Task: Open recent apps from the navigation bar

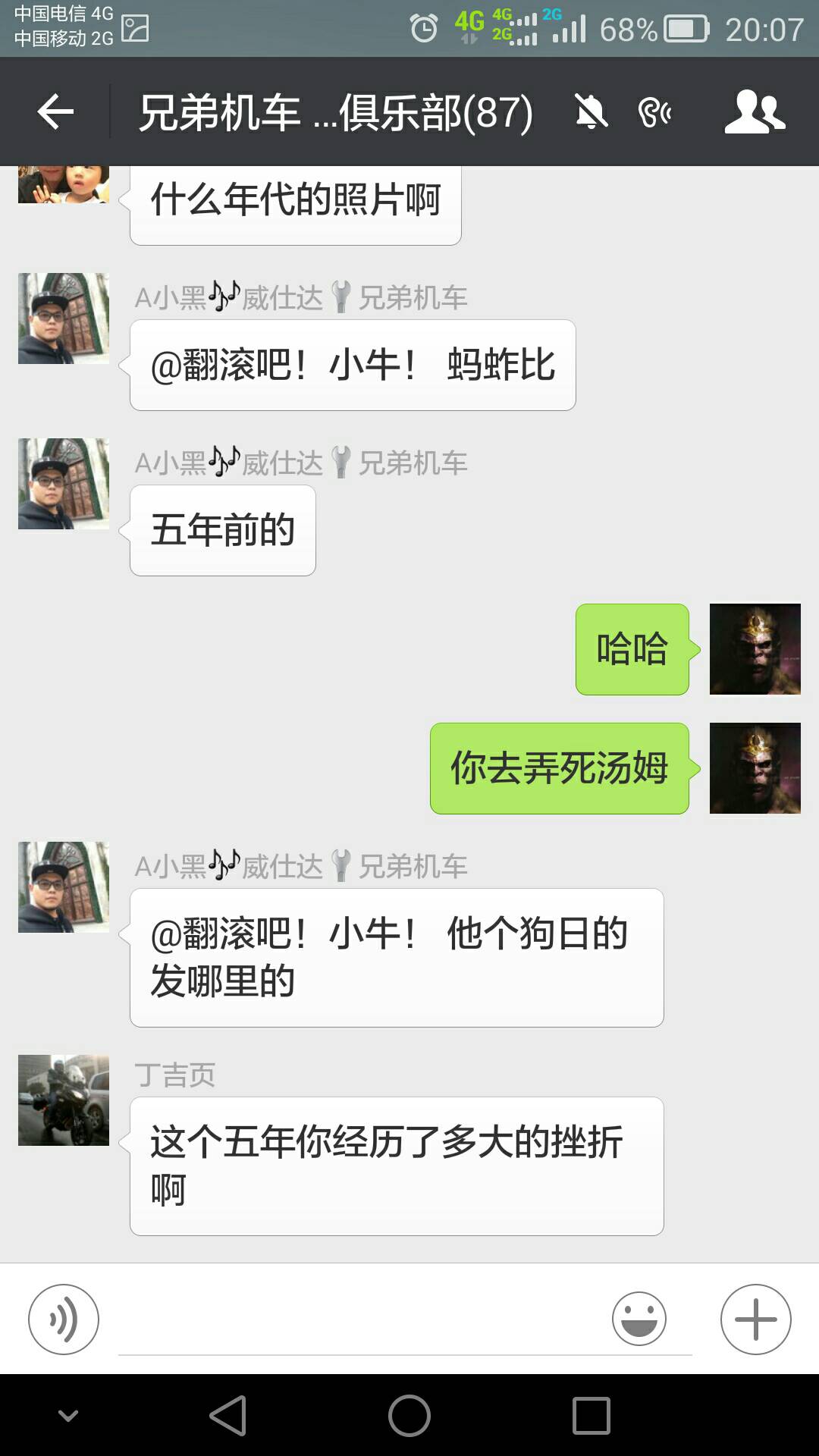Action: [591, 1416]
